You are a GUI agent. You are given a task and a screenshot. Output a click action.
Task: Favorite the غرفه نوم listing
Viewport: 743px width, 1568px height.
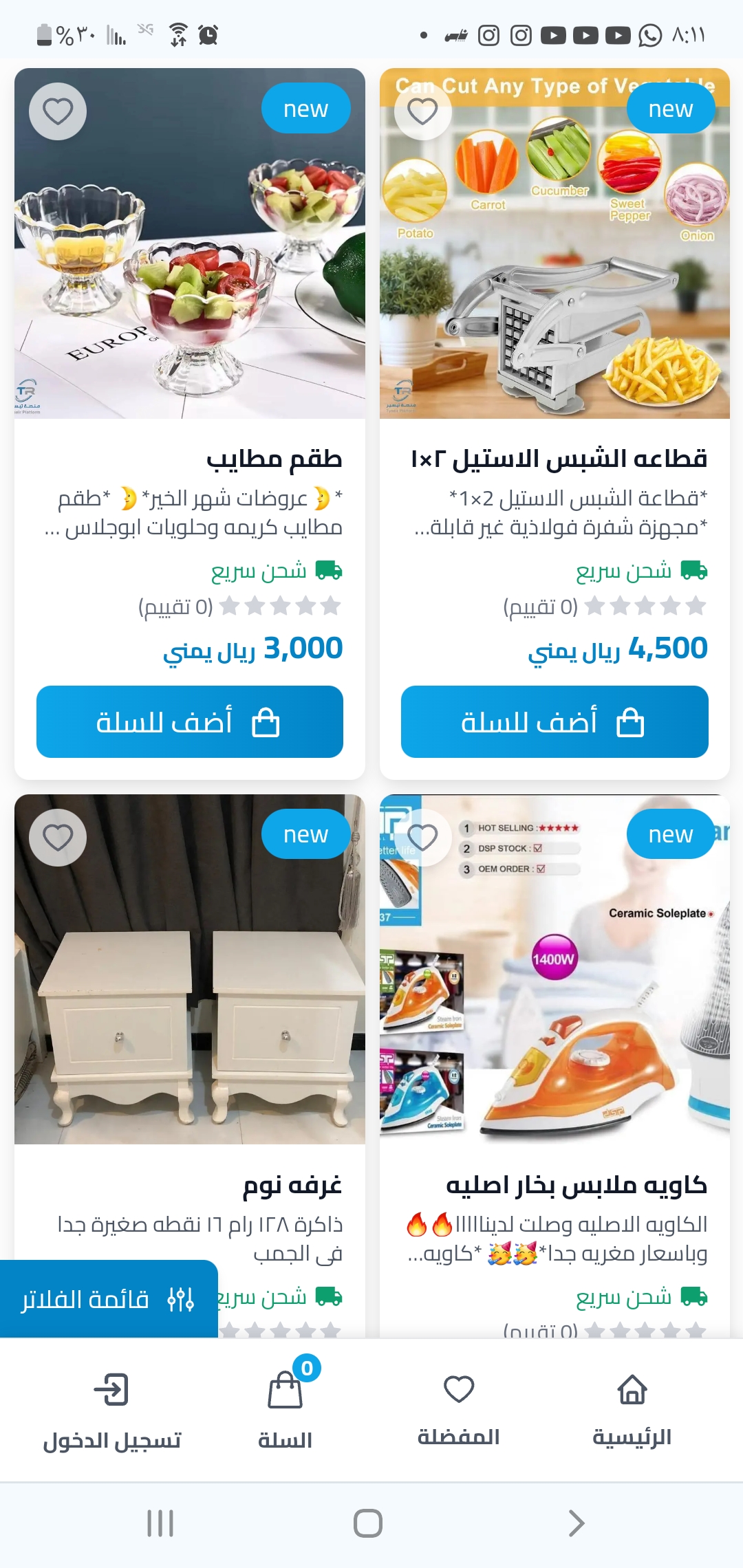tap(58, 838)
